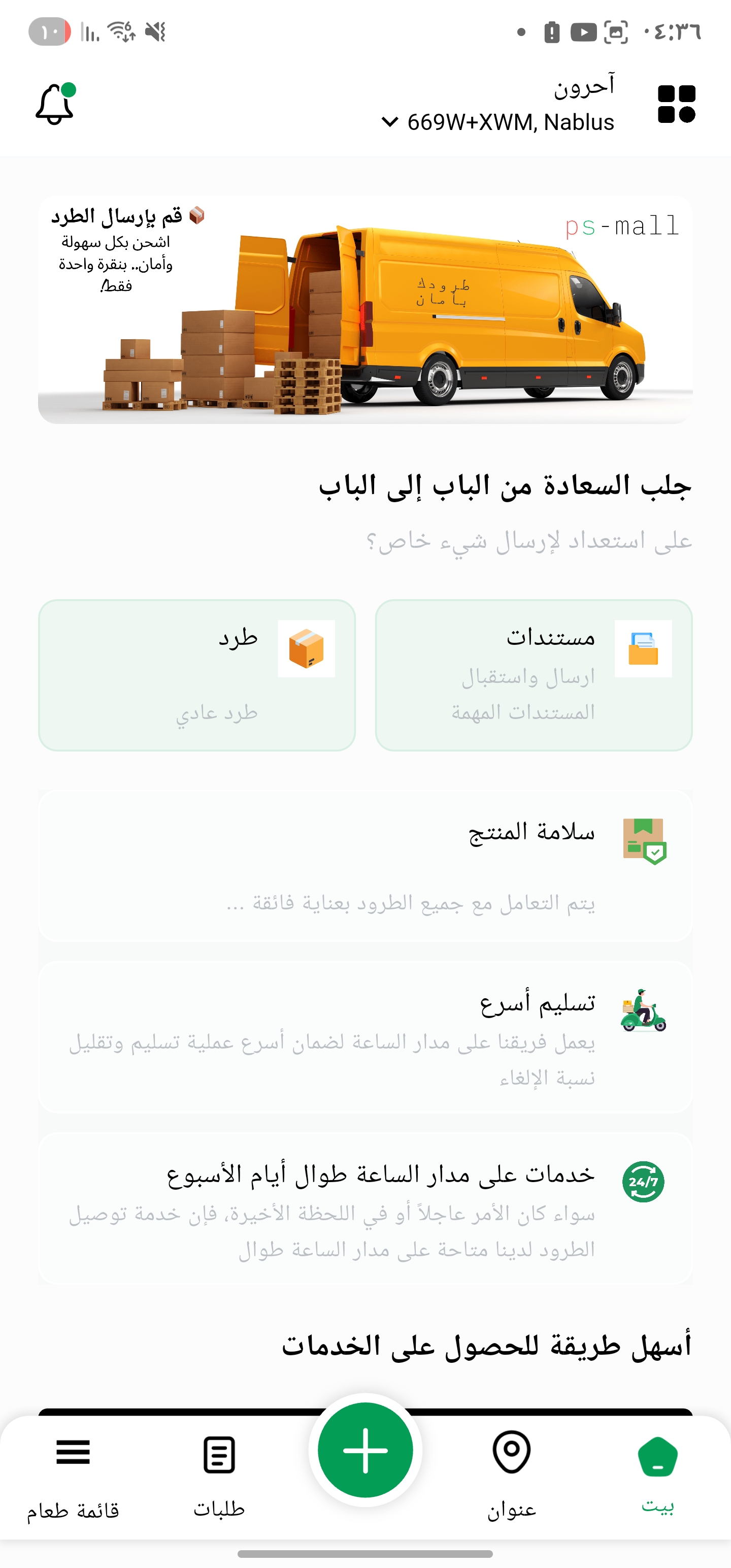This screenshot has height=1568, width=731.
Task: Open the four-square grid menu icon
Action: pos(676,104)
